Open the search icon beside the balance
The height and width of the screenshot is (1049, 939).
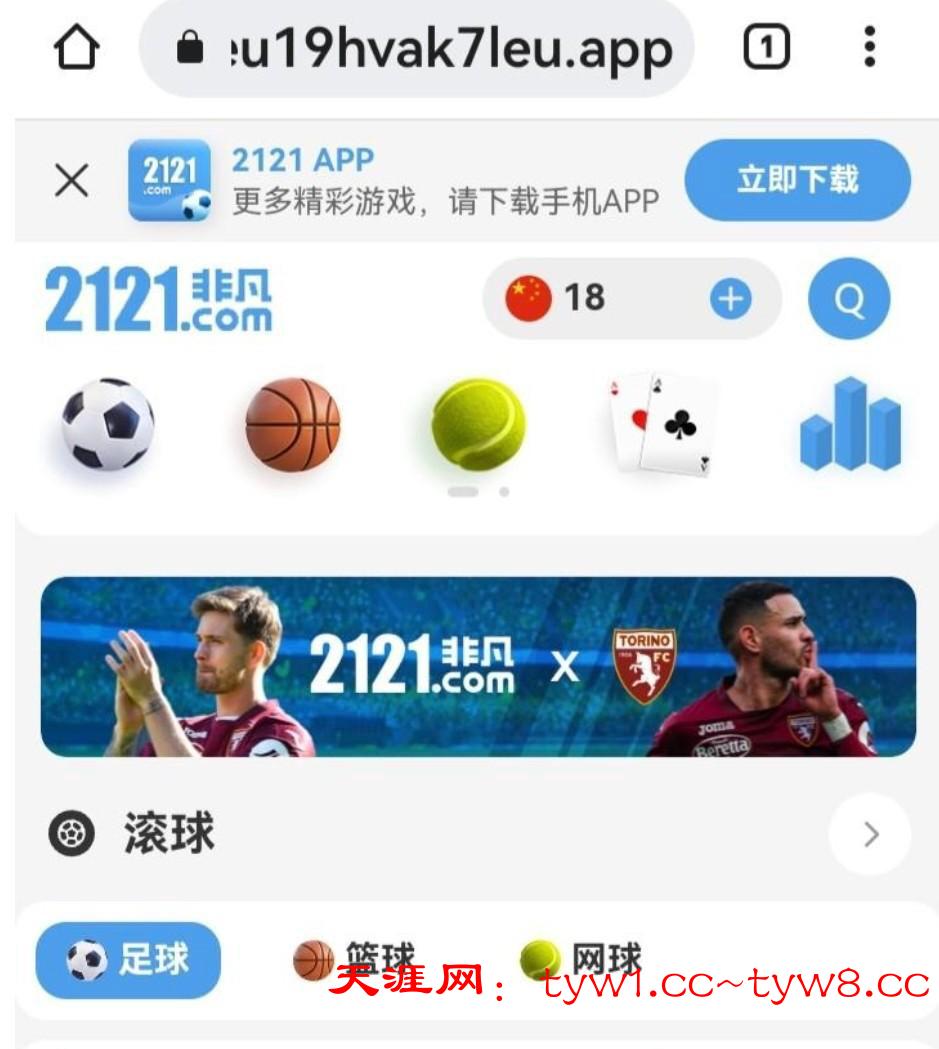click(848, 298)
